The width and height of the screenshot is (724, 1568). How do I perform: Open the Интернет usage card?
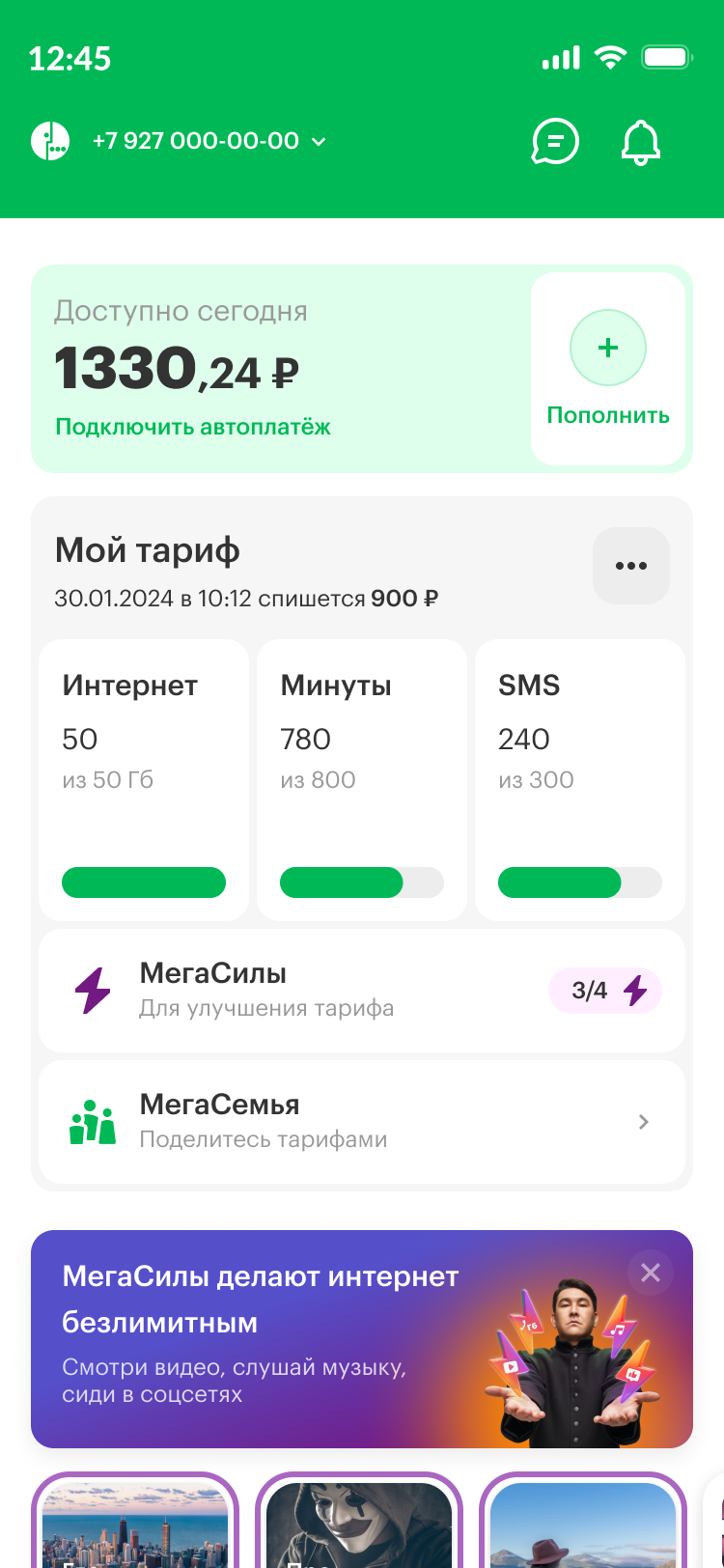pos(144,778)
